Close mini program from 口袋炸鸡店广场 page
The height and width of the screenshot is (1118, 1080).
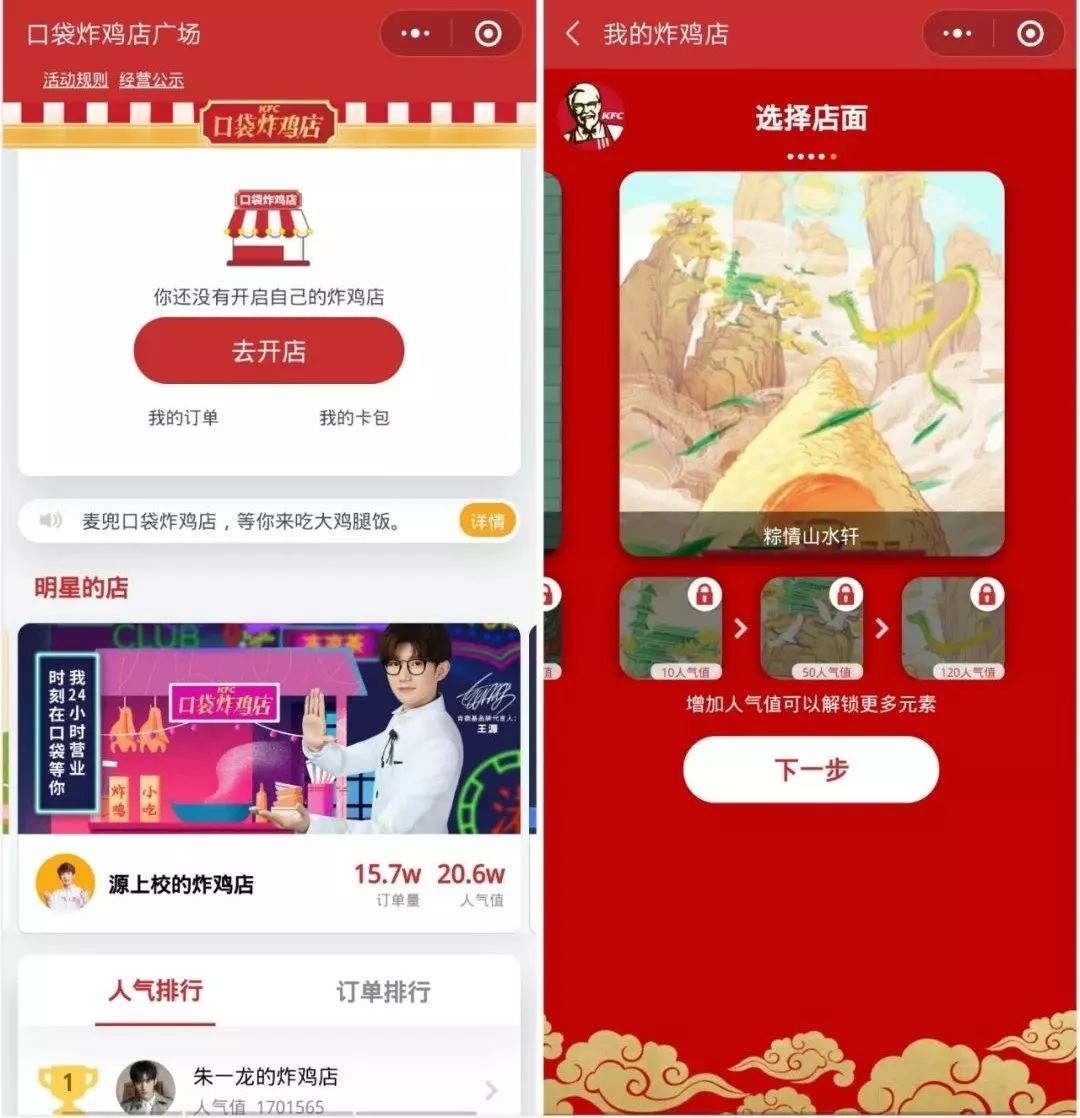click(x=488, y=34)
